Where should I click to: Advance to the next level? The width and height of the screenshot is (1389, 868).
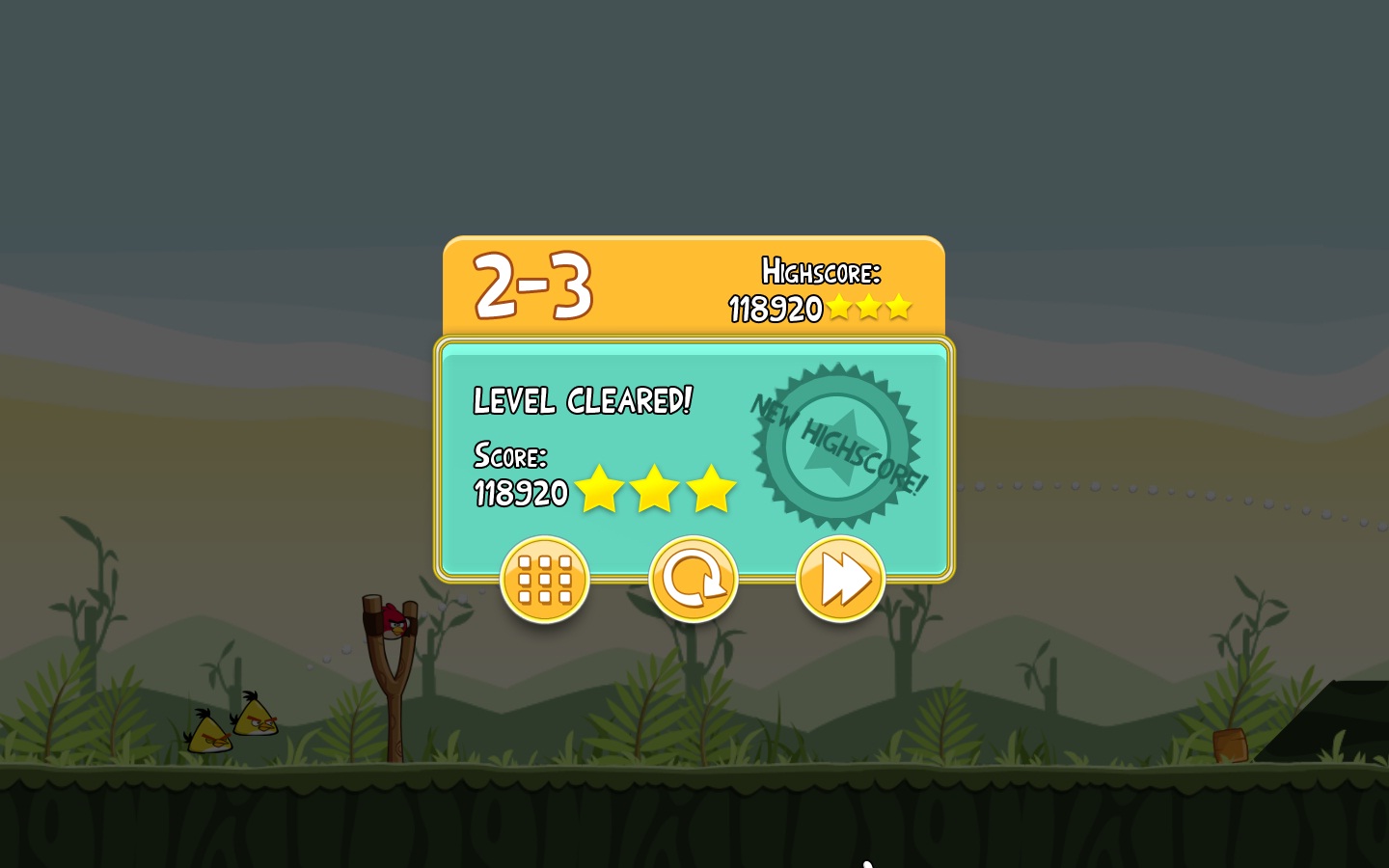coord(840,580)
